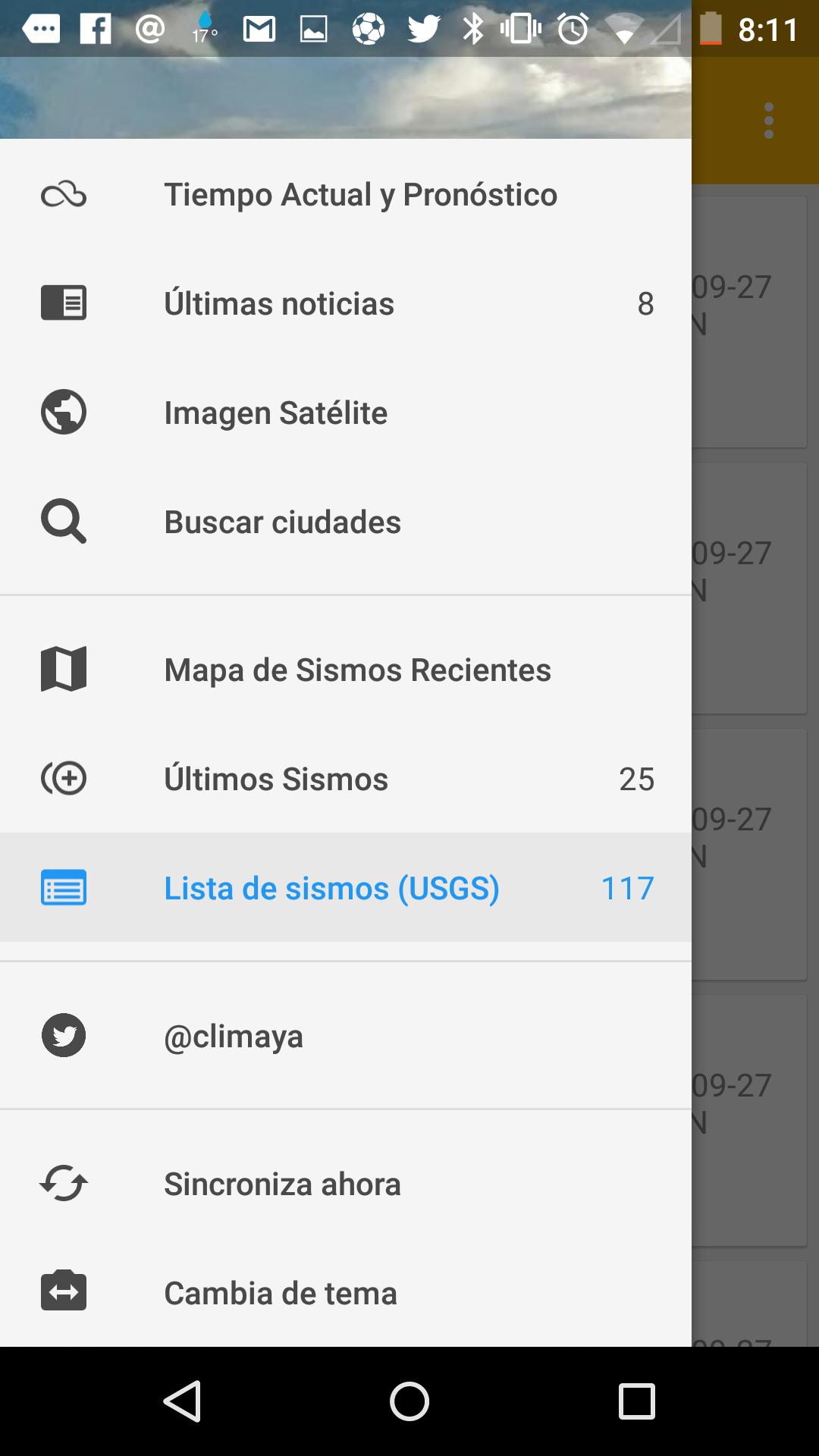819x1456 pixels.
Task: Select the infinity icon next to Tiempo Actual
Action: [64, 194]
